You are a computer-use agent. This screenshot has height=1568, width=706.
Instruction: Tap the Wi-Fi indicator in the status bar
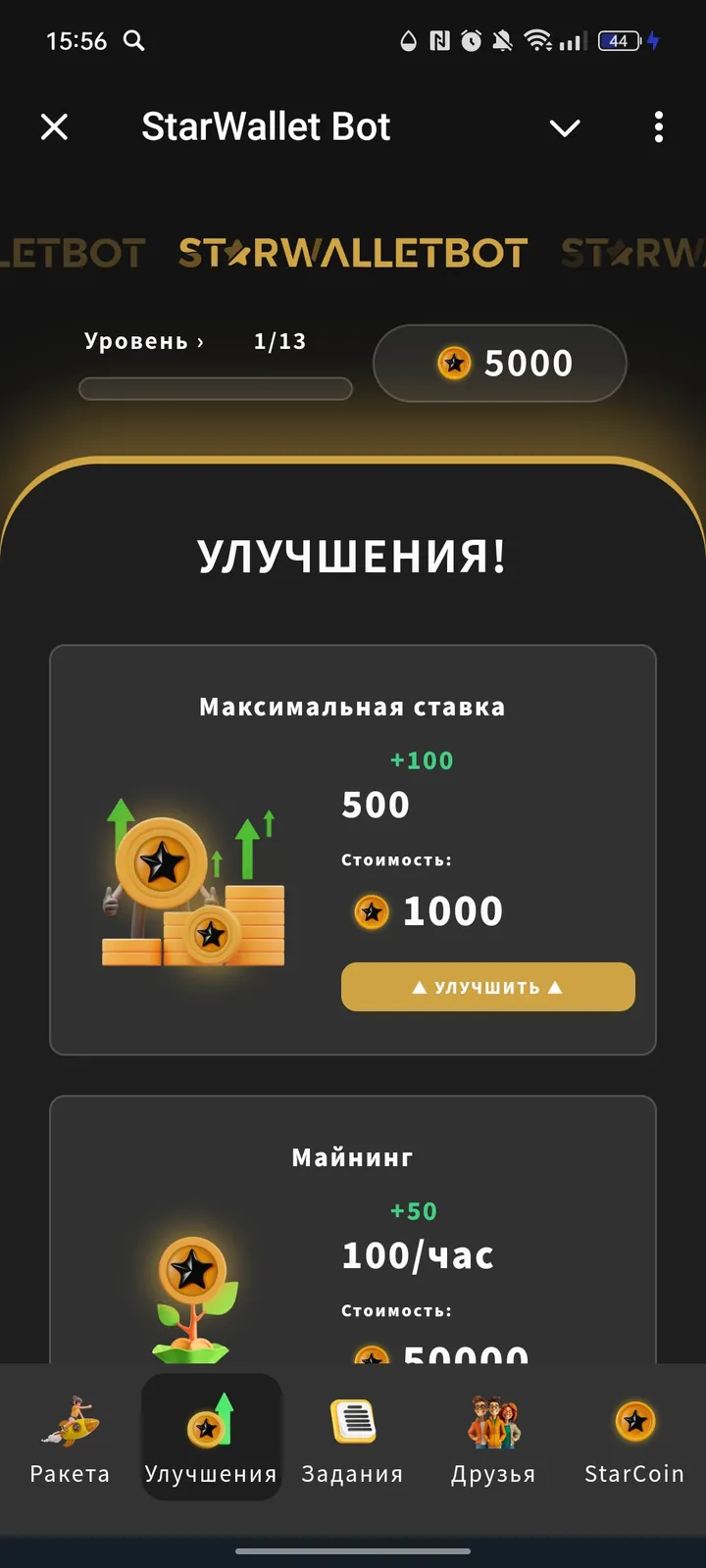click(537, 40)
